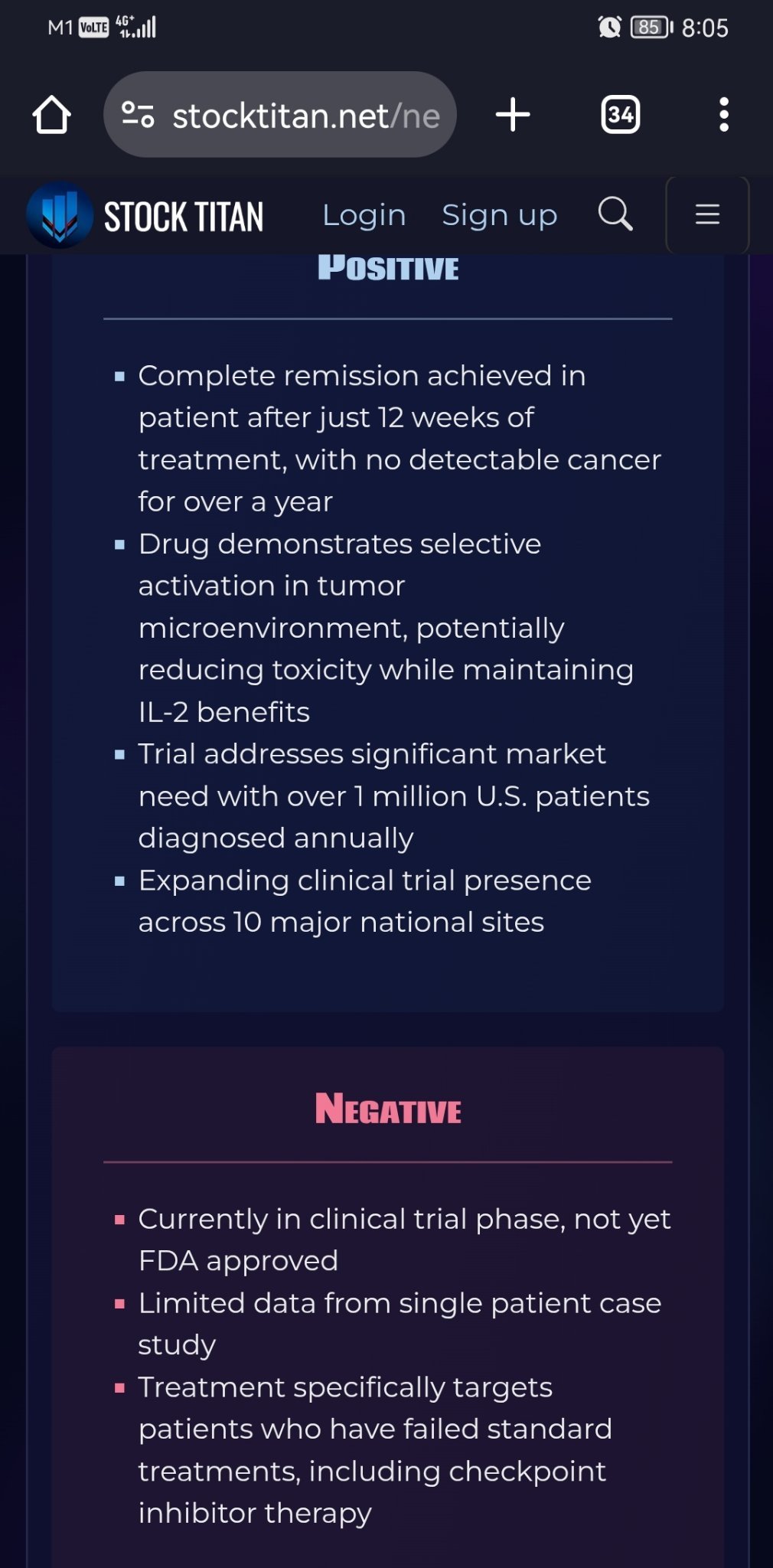Go to the browser home page

[52, 115]
